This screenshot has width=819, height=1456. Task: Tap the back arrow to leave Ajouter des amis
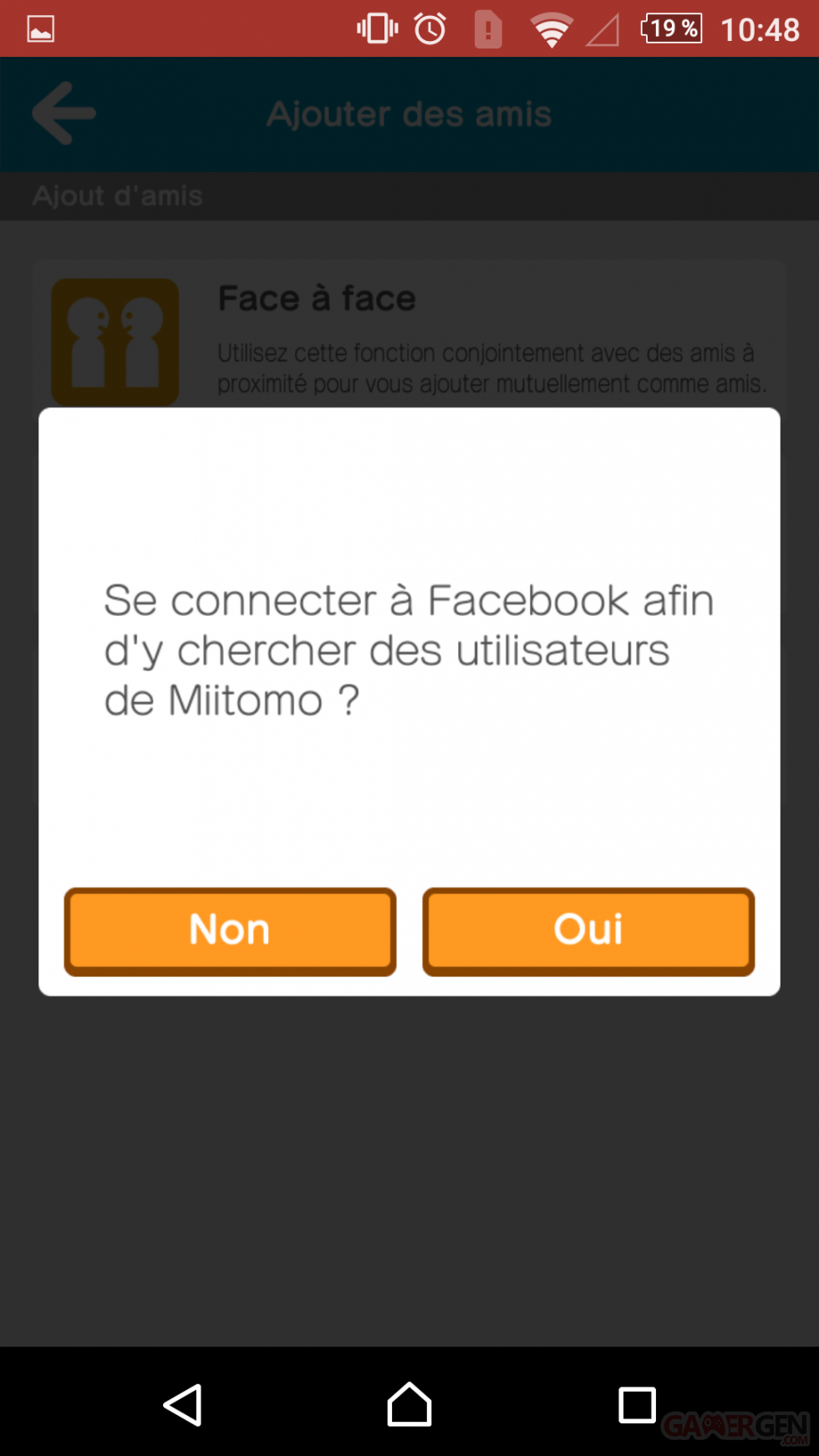(x=62, y=113)
